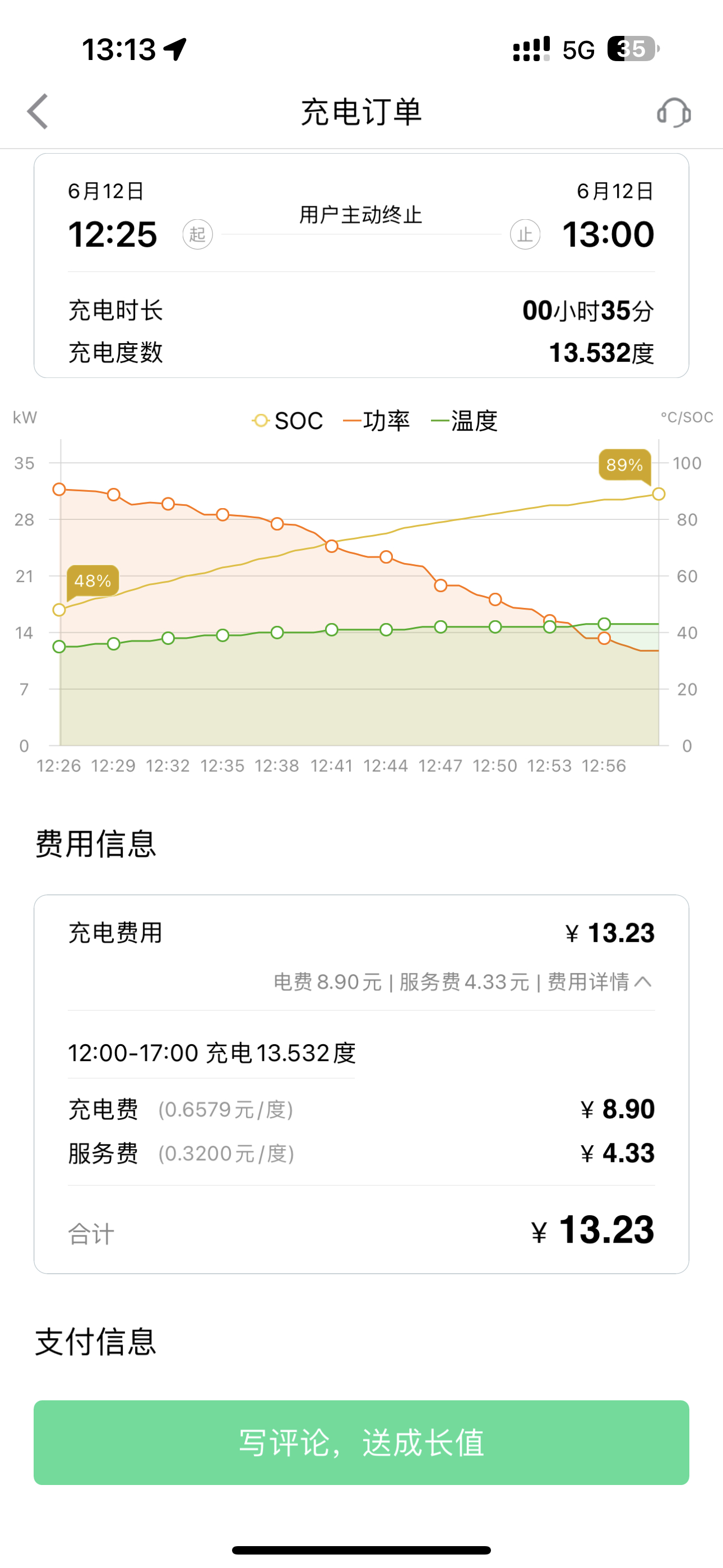Tap the 写评论，送成长值 button
The height and width of the screenshot is (1568, 723).
tap(361, 1442)
